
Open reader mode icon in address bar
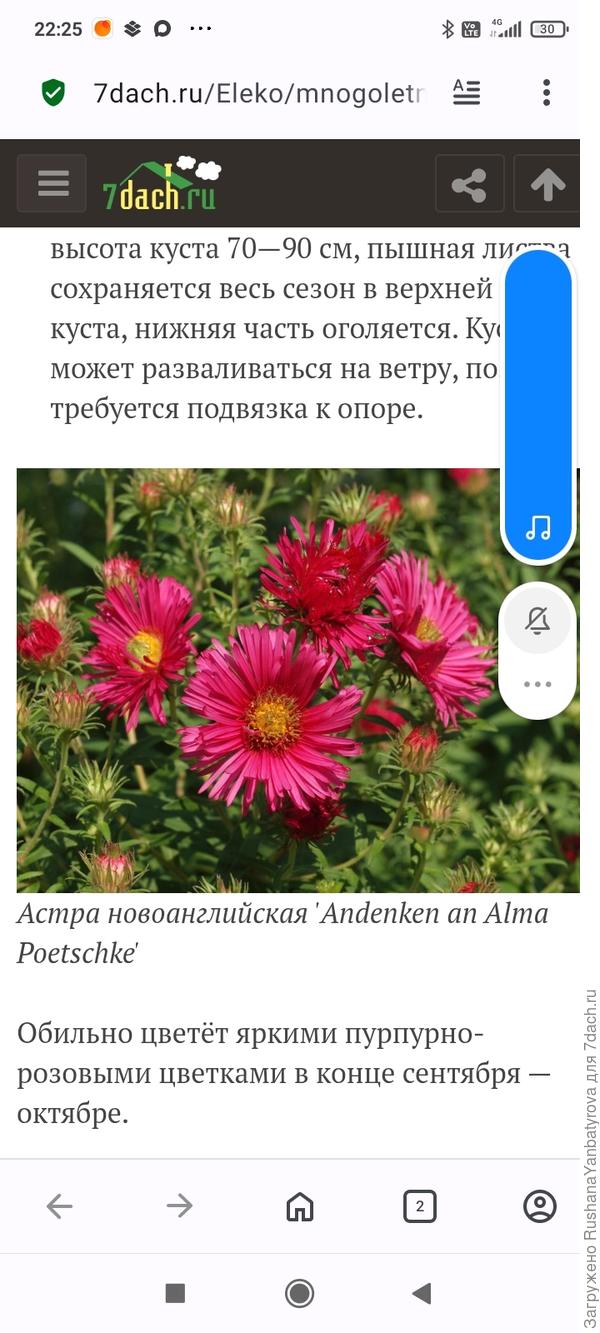(466, 93)
